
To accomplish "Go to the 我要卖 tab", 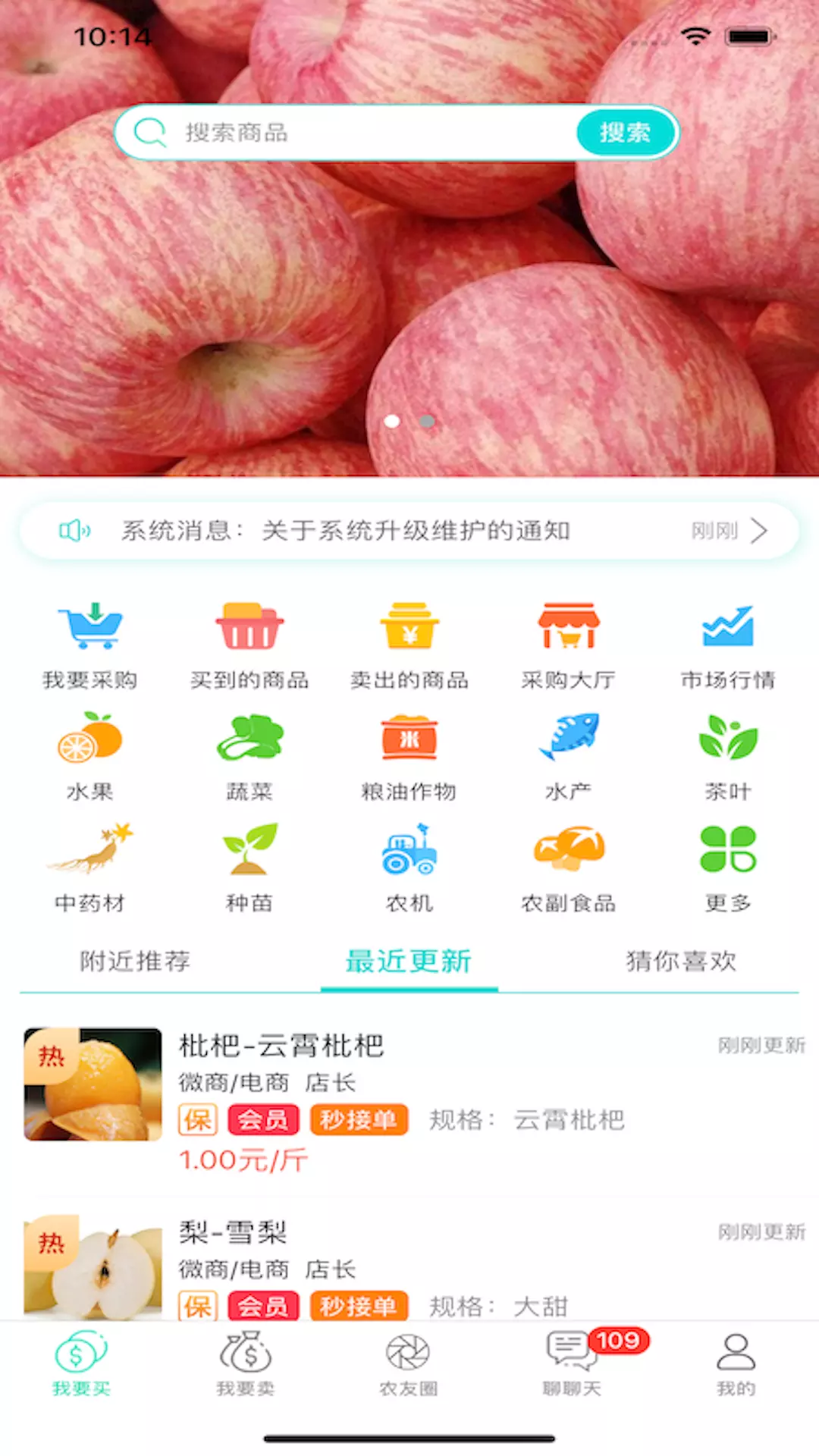I will coord(246,1364).
